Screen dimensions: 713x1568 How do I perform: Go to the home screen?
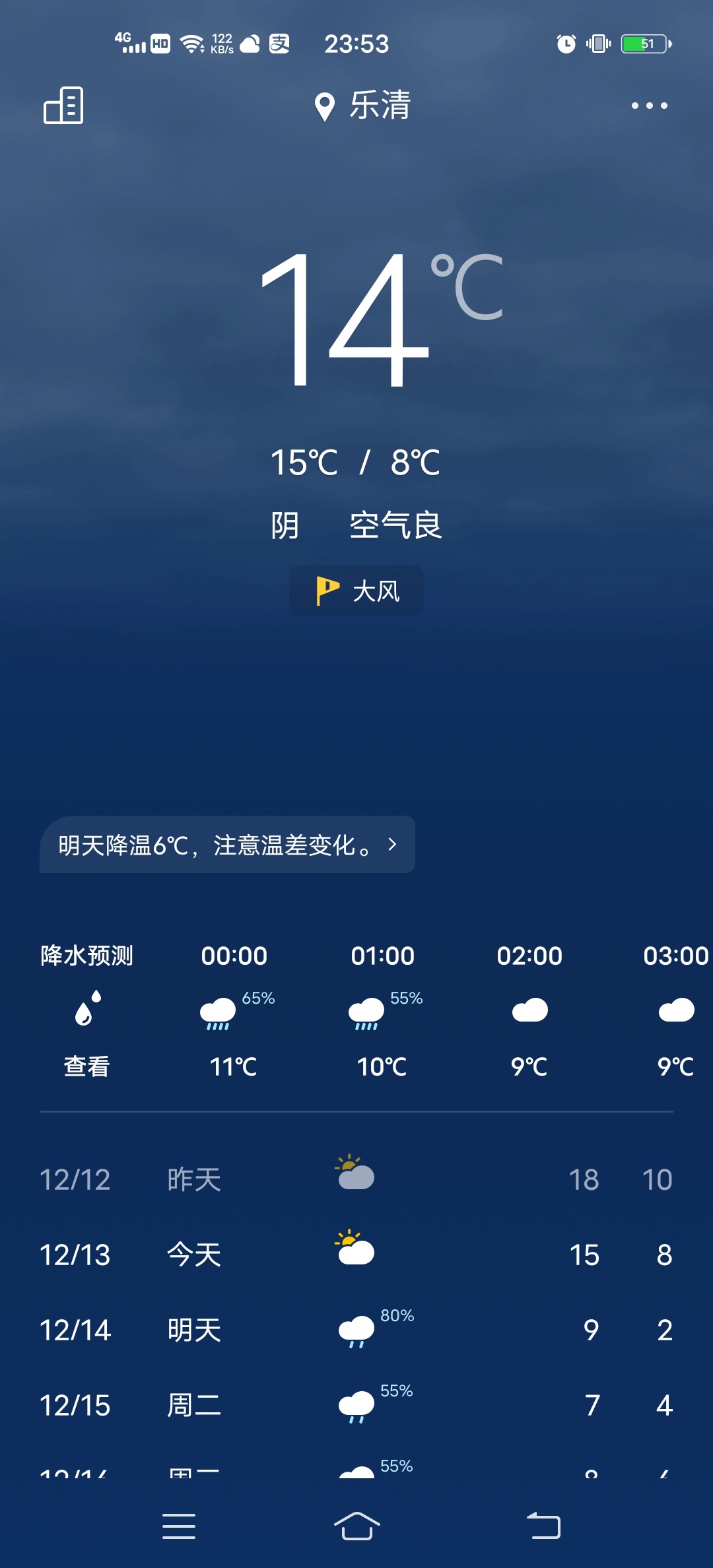[356, 1526]
